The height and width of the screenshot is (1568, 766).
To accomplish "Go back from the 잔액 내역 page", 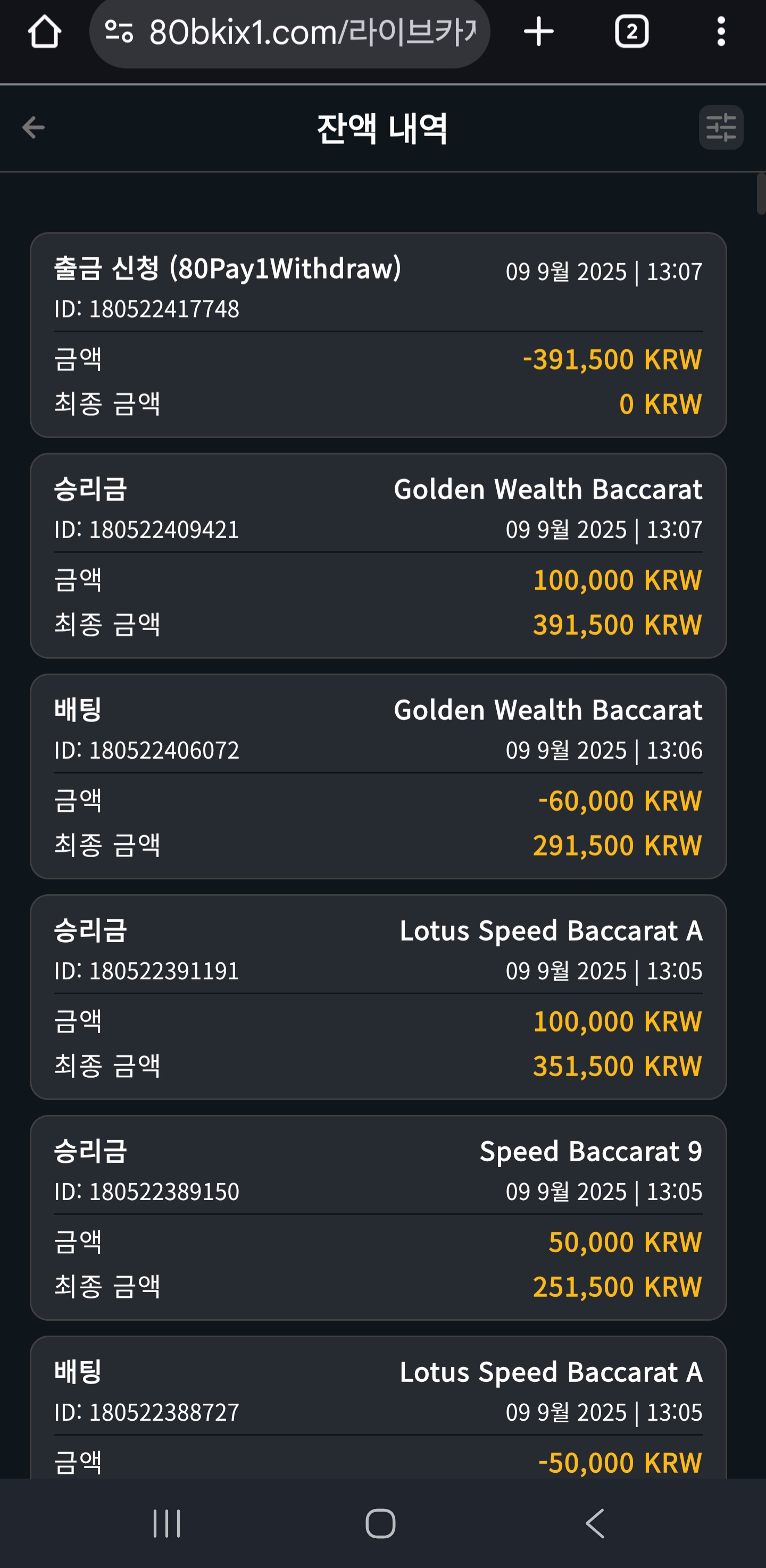I will click(34, 128).
